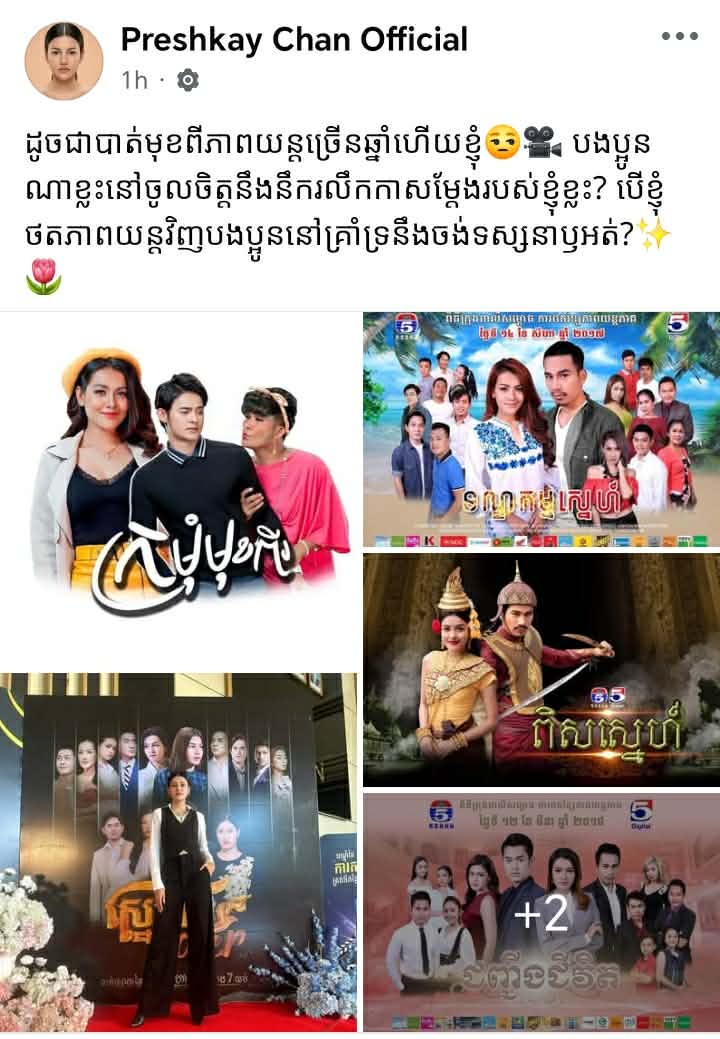Open the red carpet event photo
720x1039 pixels.
178,851
